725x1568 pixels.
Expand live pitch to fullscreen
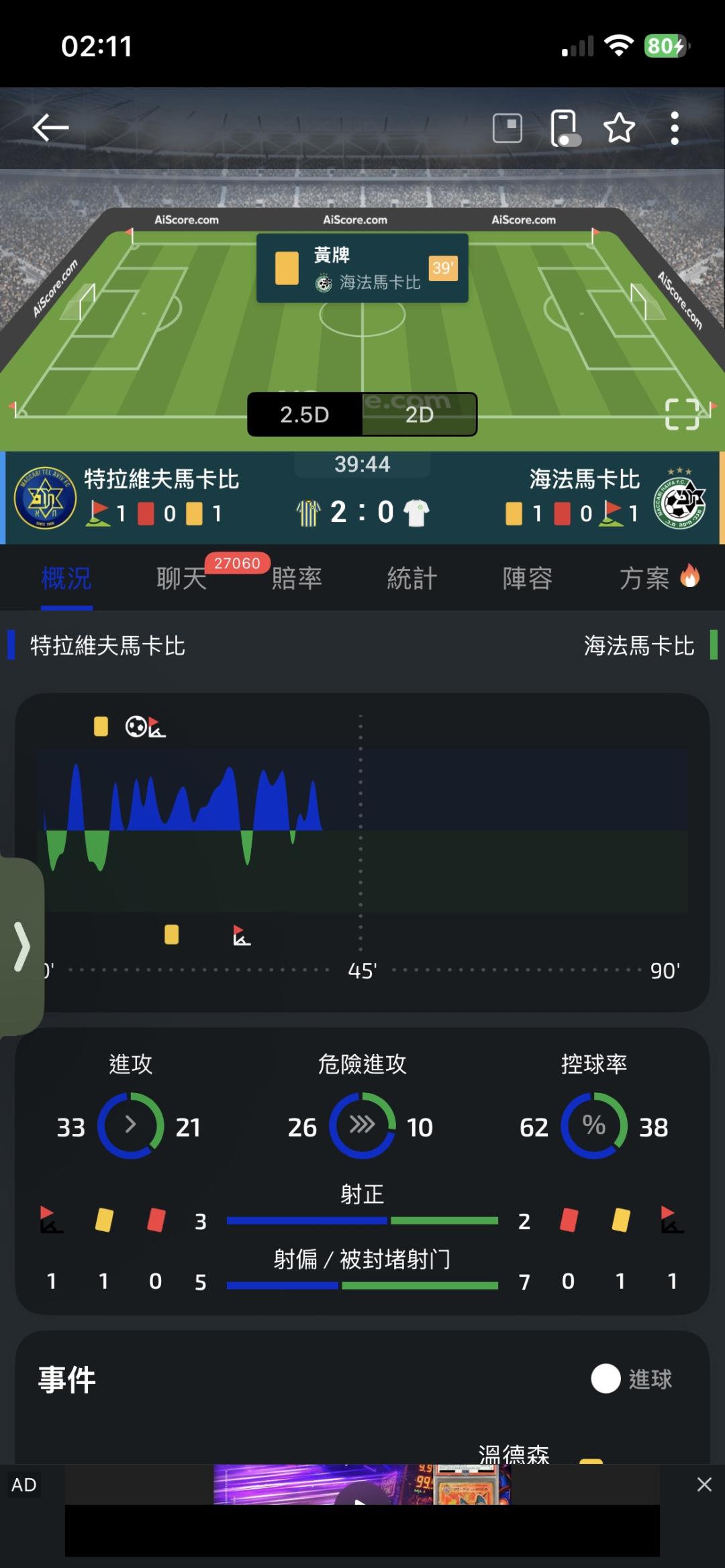(x=682, y=414)
